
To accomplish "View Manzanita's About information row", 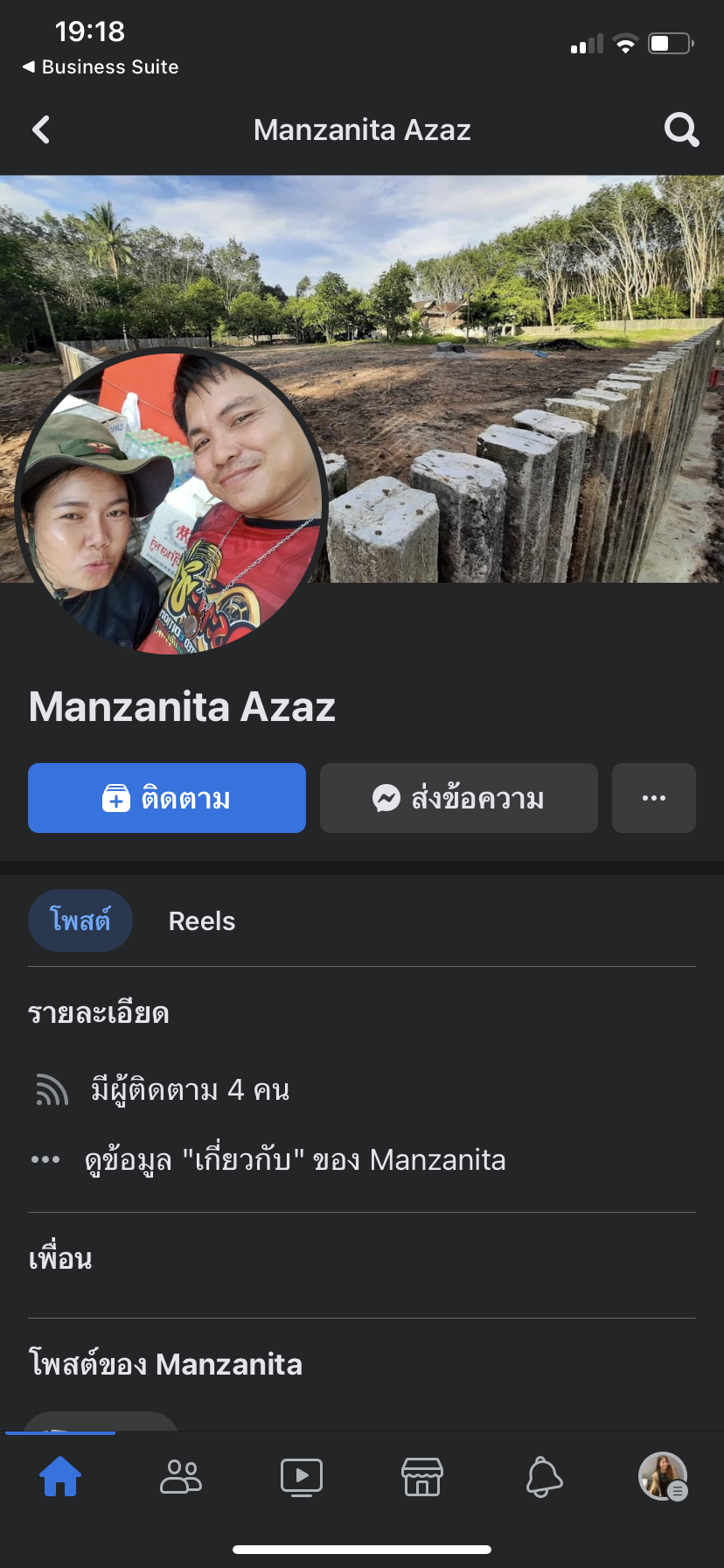I will 295,1160.
